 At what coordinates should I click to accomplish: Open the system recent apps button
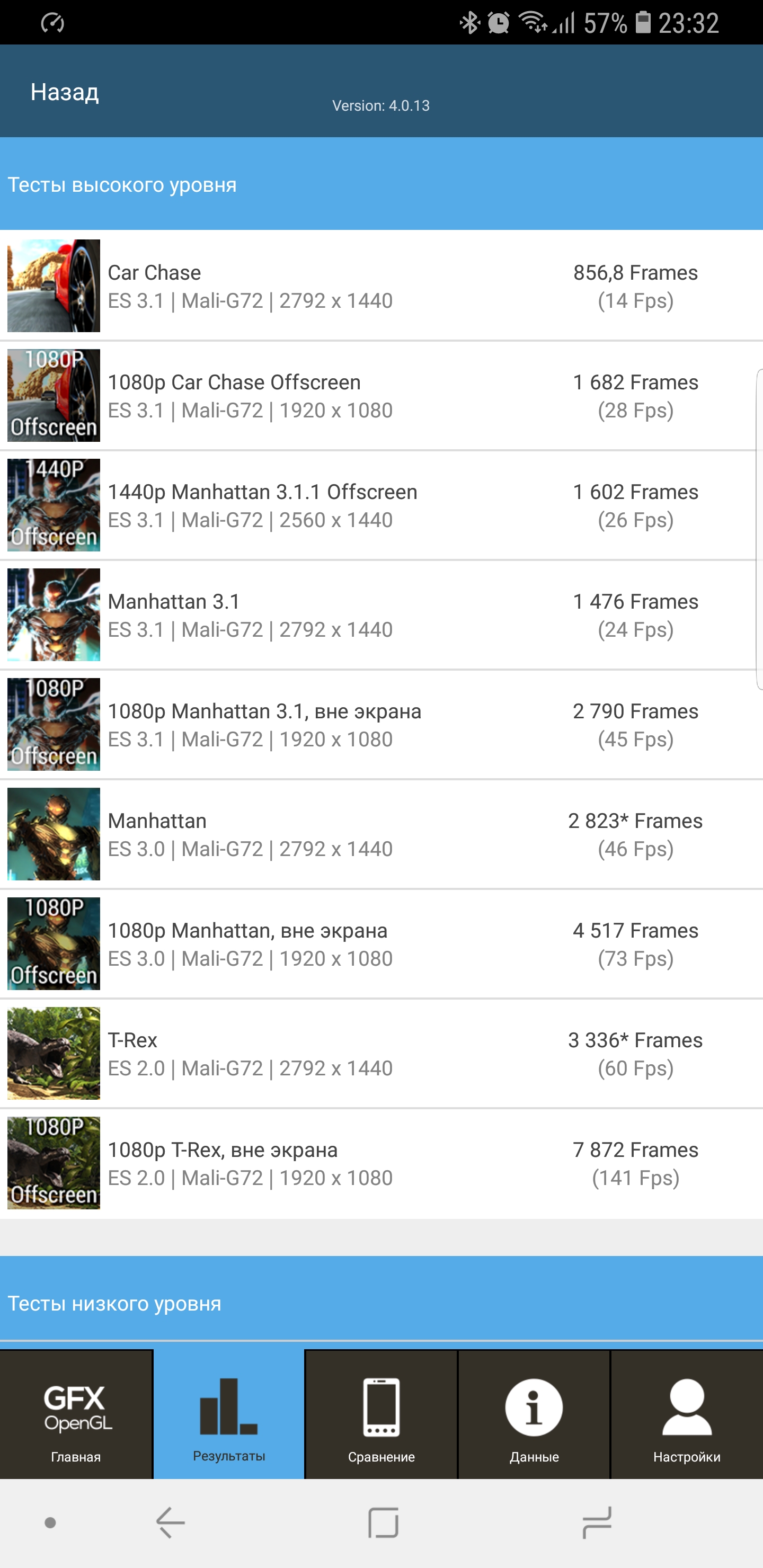tap(597, 1522)
